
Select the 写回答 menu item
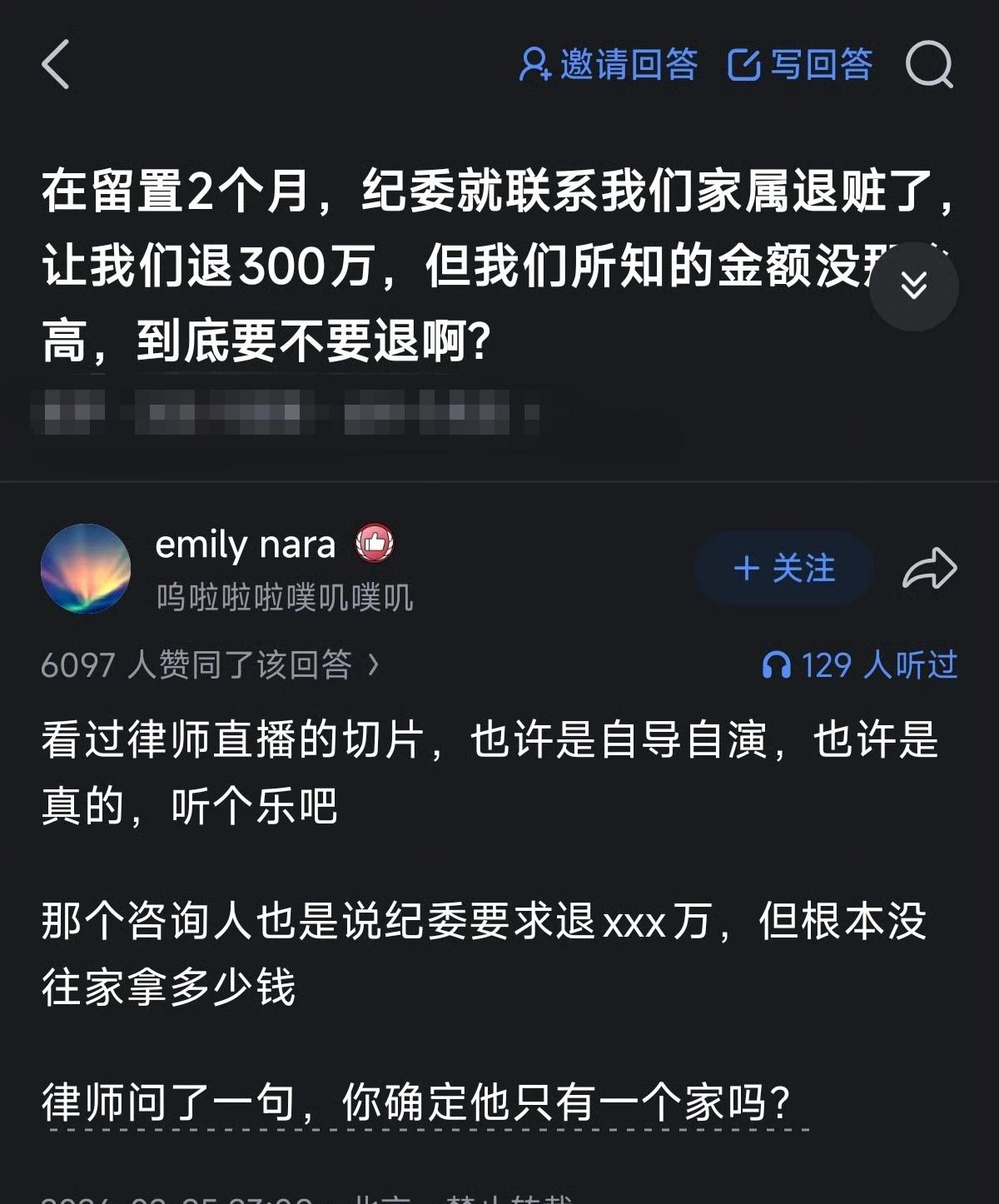tap(821, 67)
